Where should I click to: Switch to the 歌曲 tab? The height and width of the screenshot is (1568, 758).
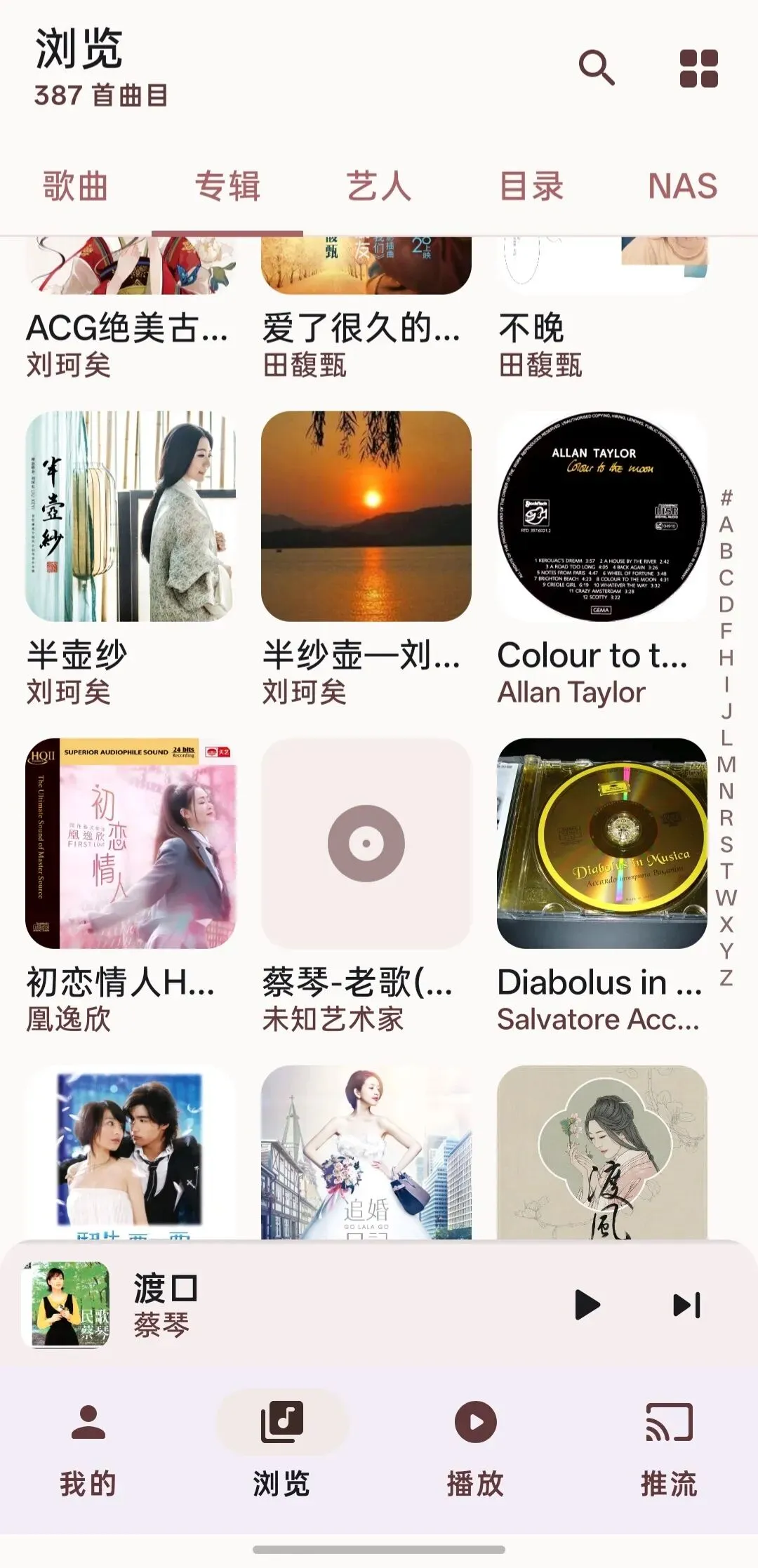click(x=76, y=187)
